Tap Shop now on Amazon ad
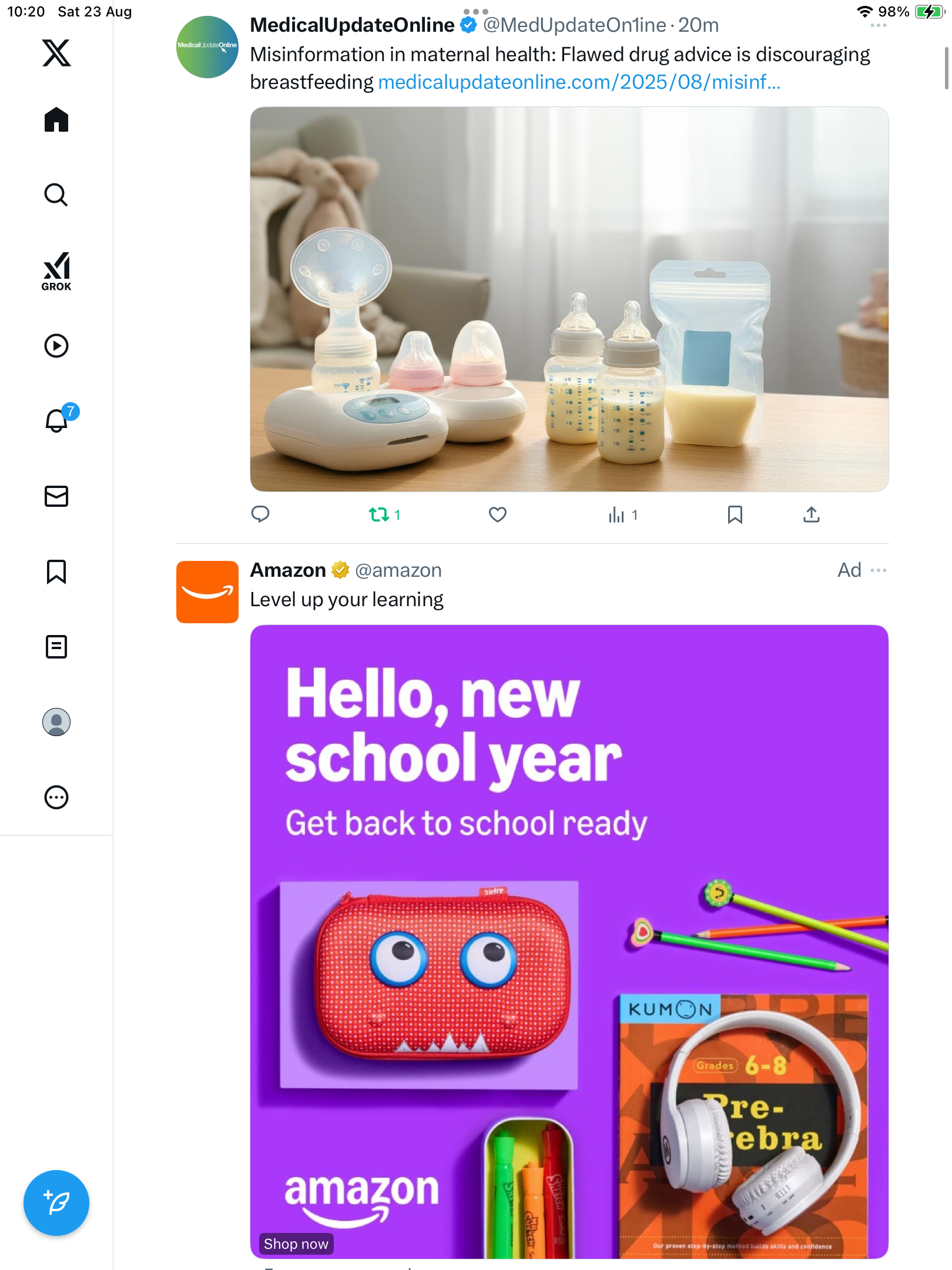The width and height of the screenshot is (952, 1270). [x=296, y=1244]
